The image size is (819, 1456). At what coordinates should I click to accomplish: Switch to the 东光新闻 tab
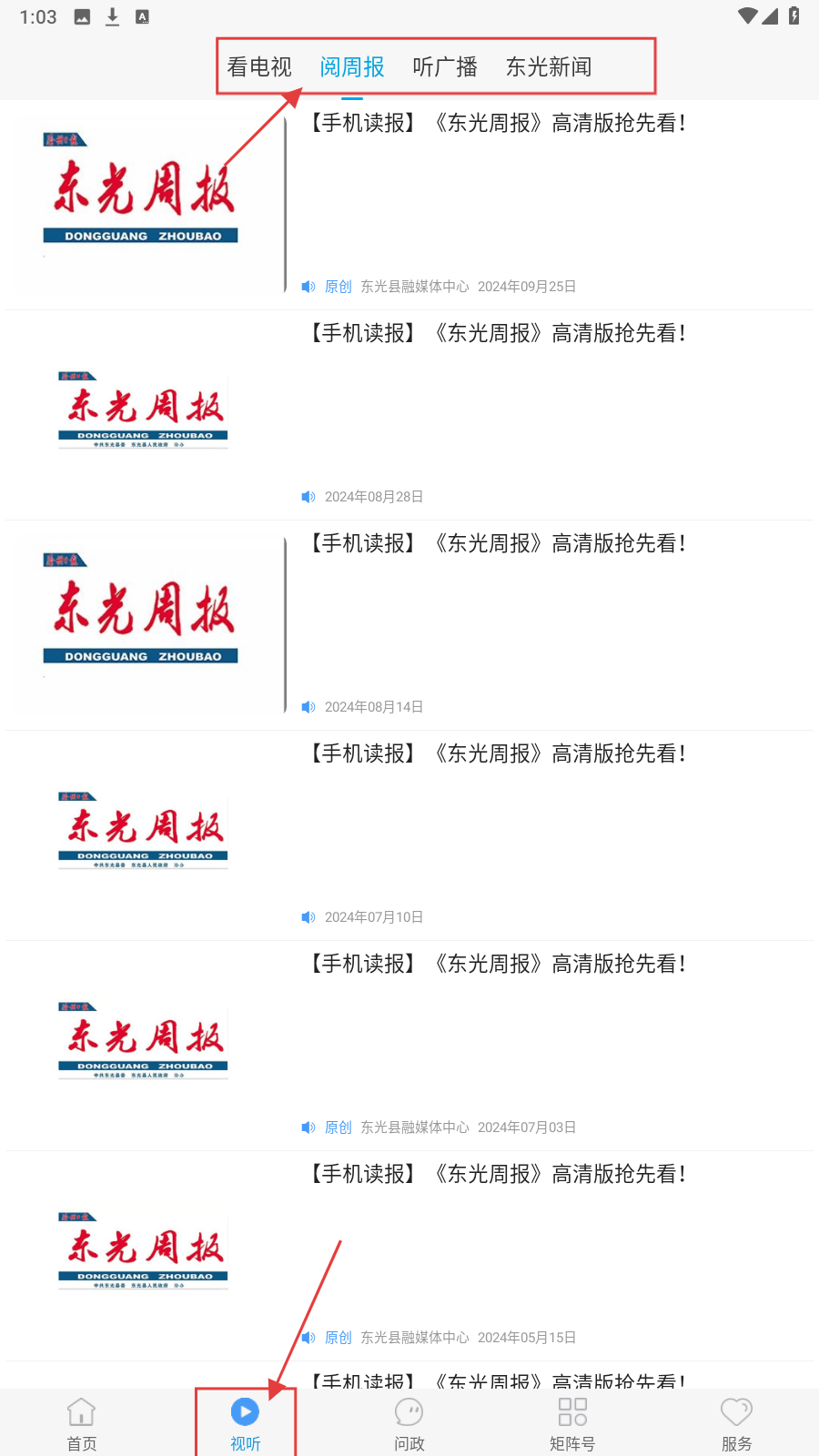(x=549, y=67)
